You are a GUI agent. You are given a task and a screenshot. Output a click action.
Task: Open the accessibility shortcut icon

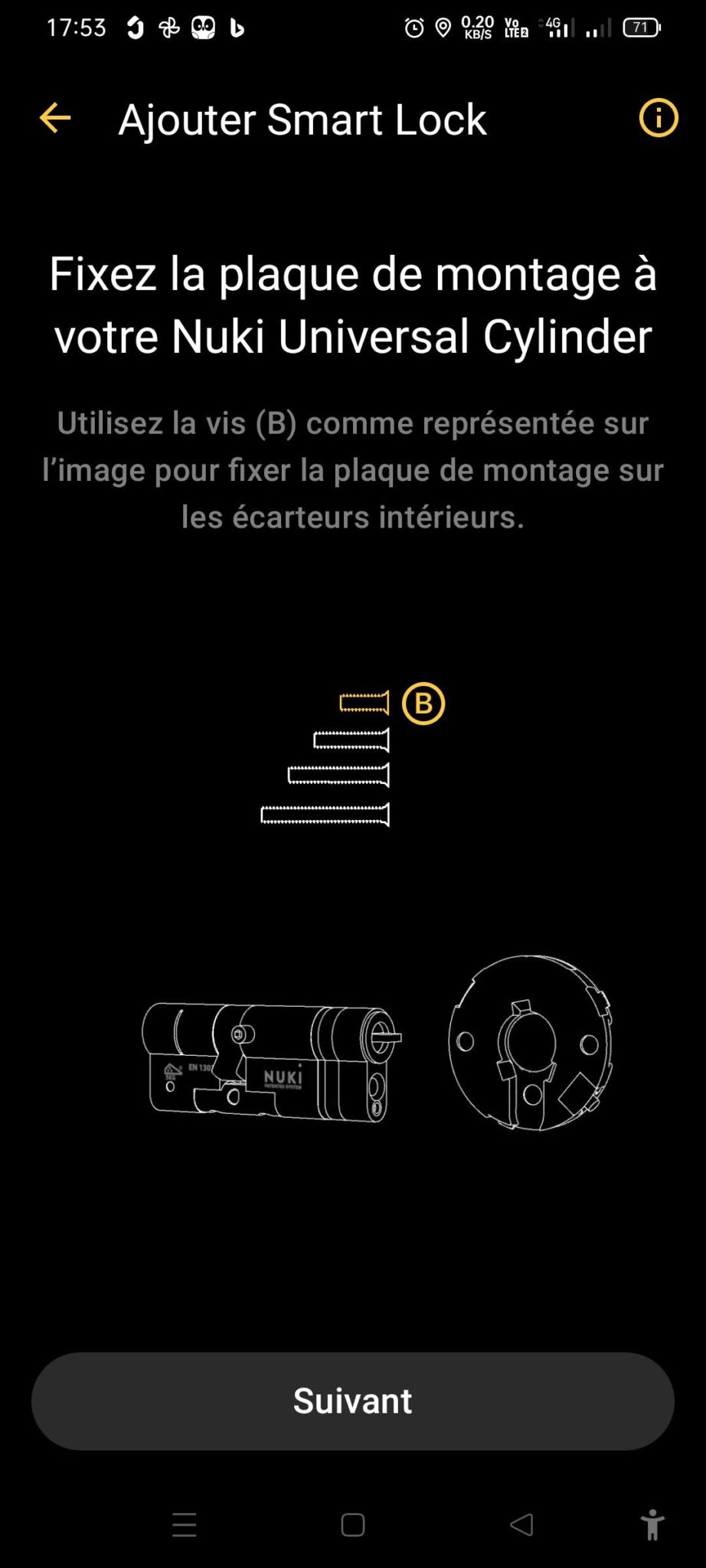pos(652,1525)
